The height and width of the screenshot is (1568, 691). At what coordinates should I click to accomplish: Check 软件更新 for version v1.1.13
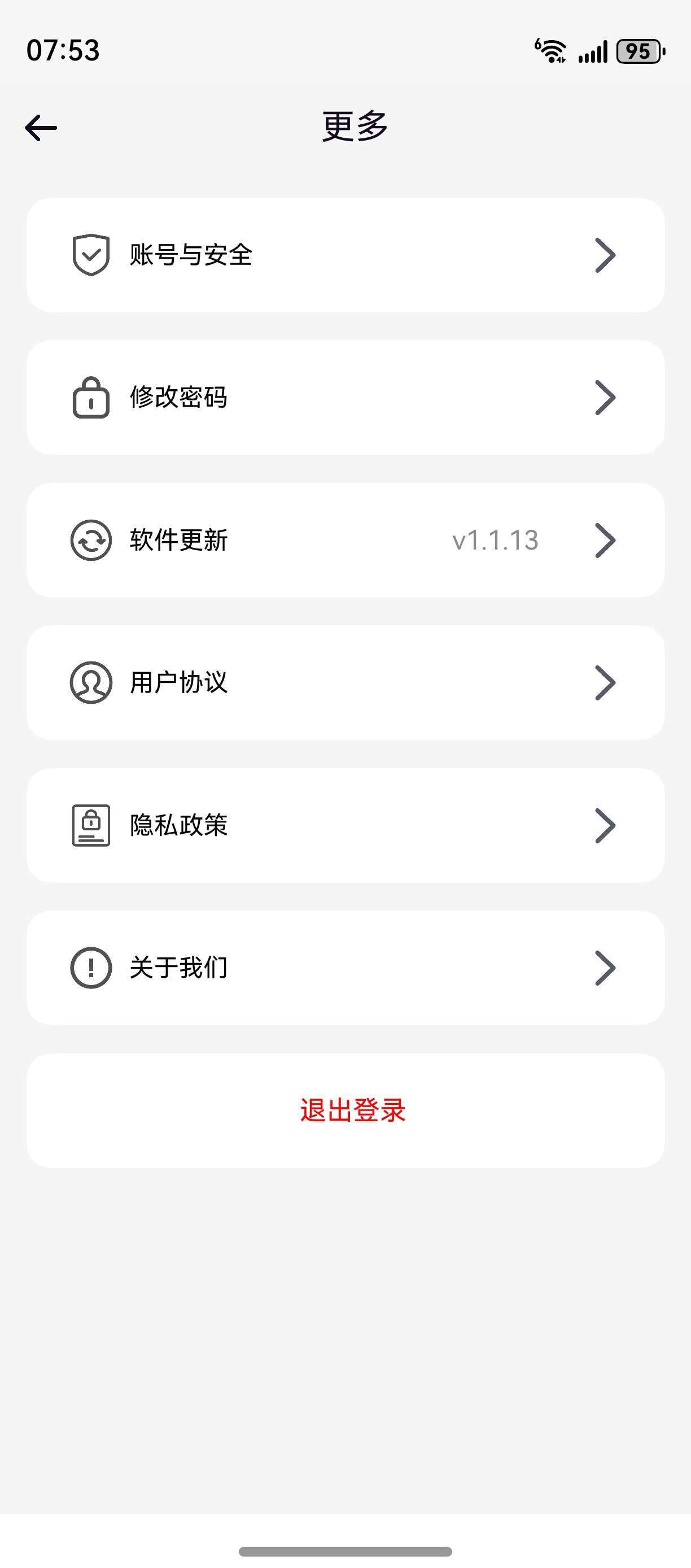pos(345,540)
